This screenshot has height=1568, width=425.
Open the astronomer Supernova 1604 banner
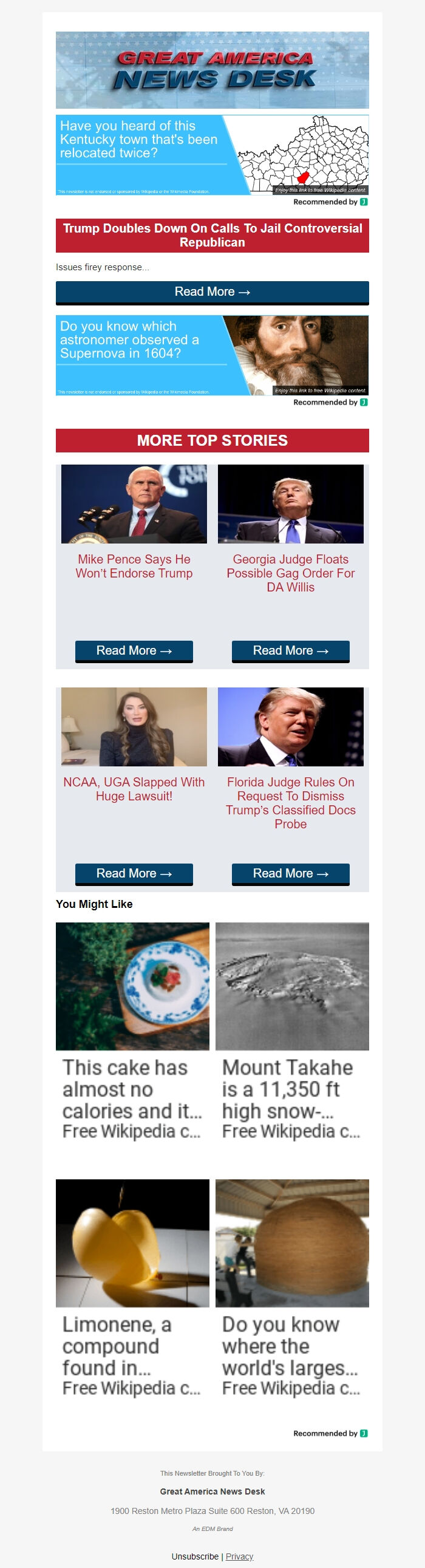[212, 355]
